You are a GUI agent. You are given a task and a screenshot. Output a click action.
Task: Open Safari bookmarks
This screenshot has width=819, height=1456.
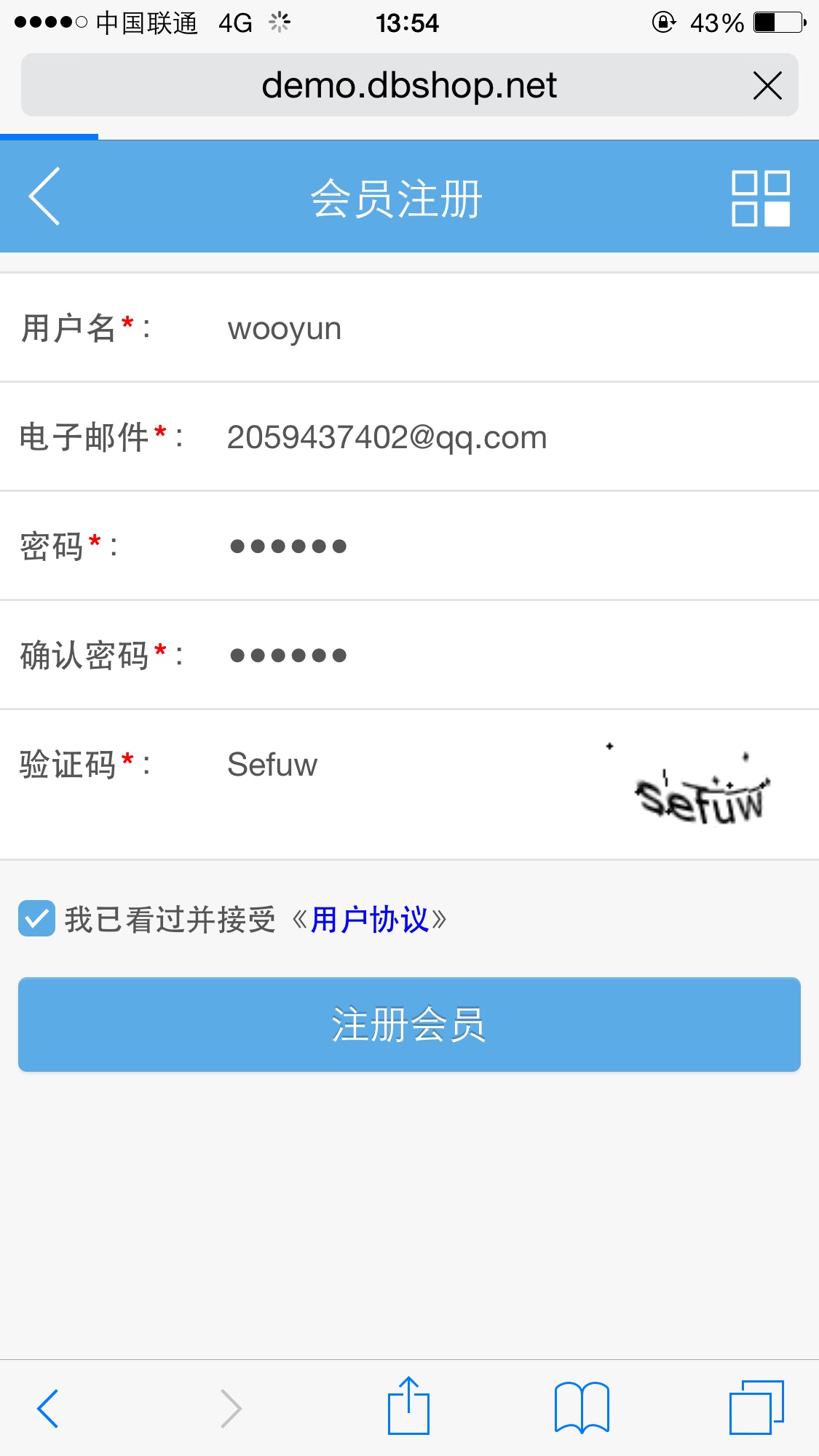click(x=582, y=1407)
